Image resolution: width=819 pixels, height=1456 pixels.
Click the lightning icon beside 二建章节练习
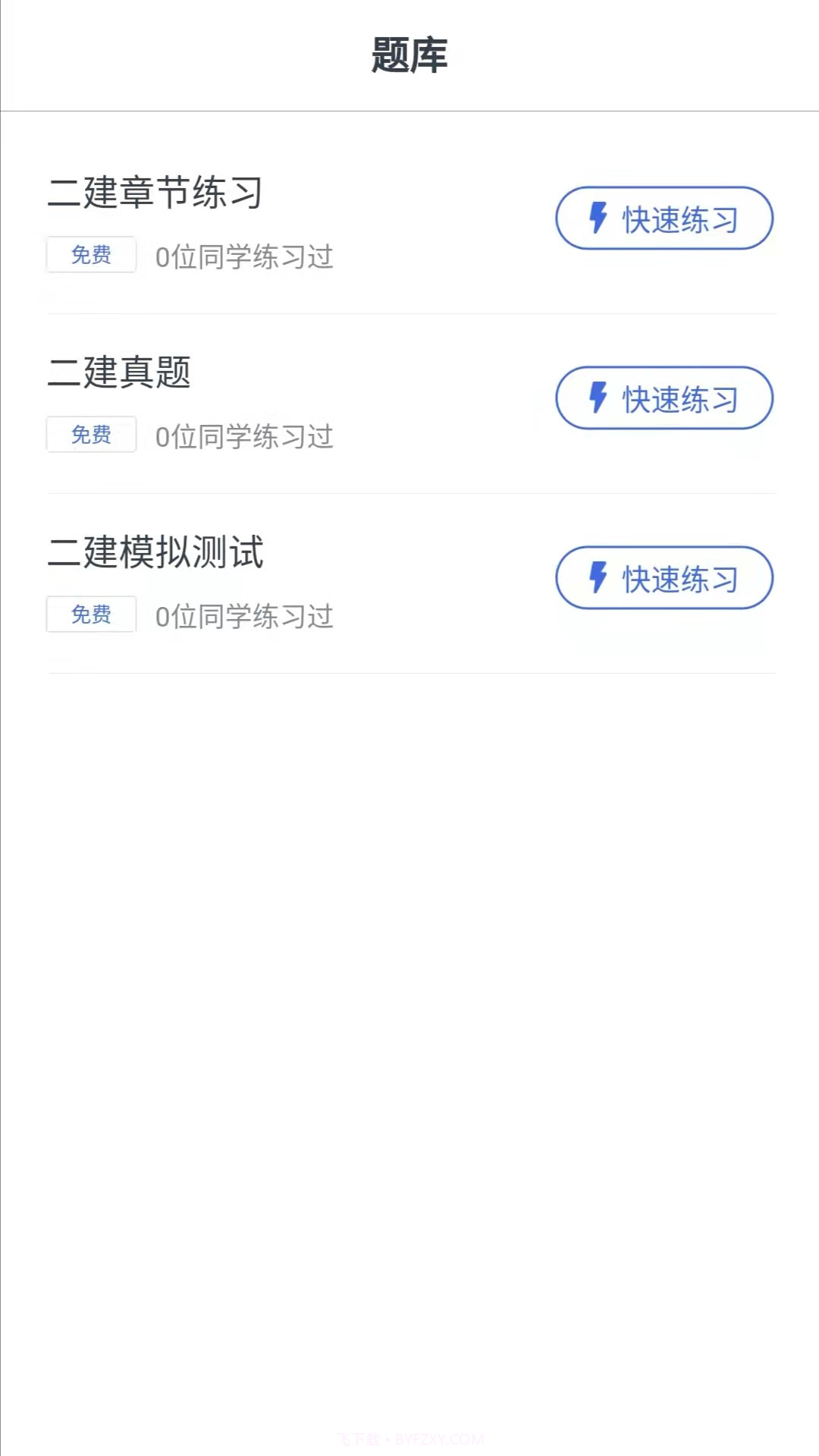[597, 219]
